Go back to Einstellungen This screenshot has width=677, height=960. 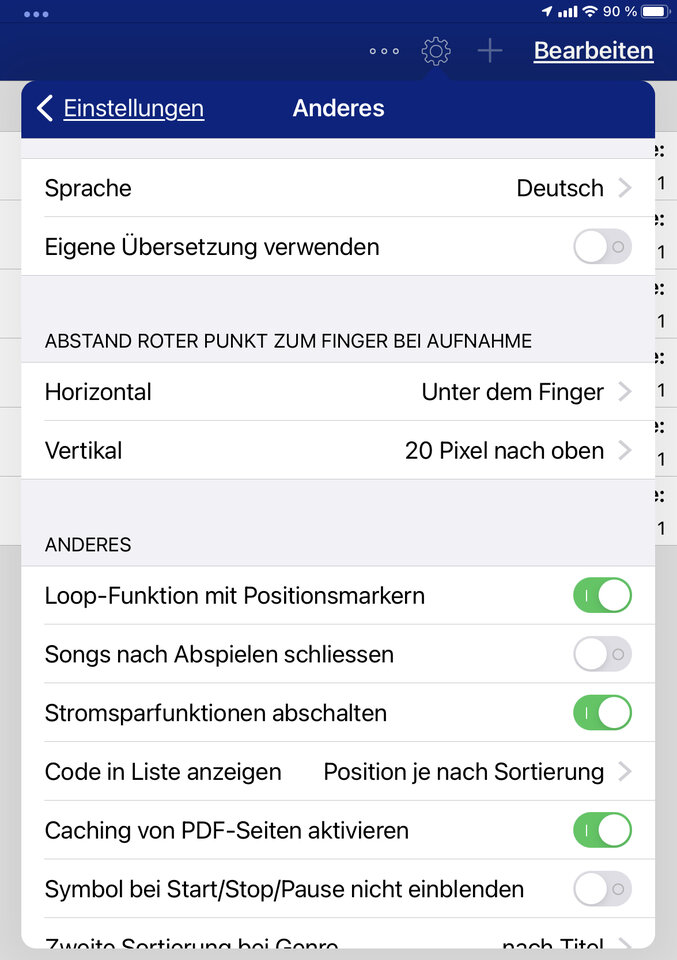tap(120, 109)
